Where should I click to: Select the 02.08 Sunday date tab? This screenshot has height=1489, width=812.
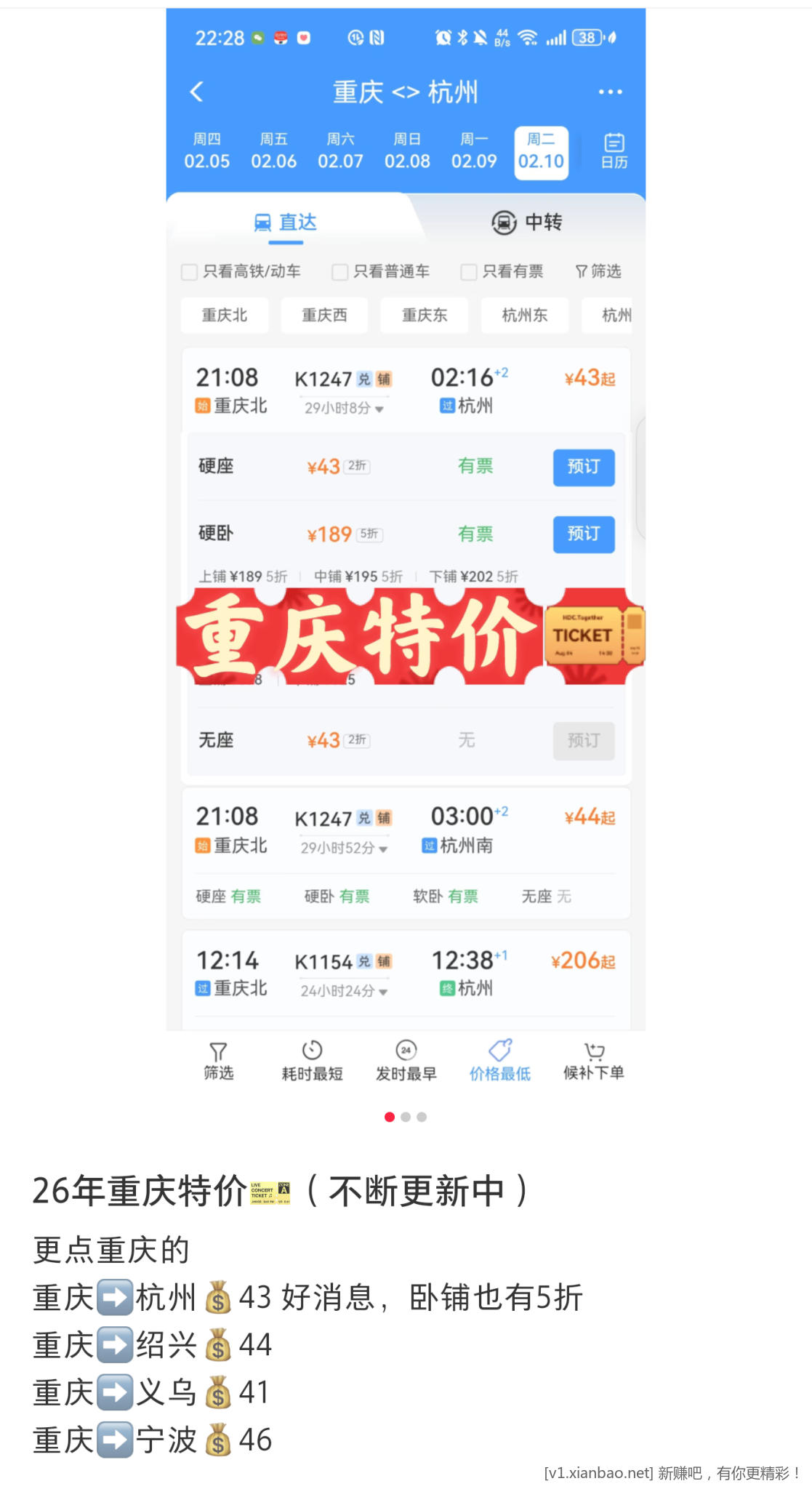(406, 150)
